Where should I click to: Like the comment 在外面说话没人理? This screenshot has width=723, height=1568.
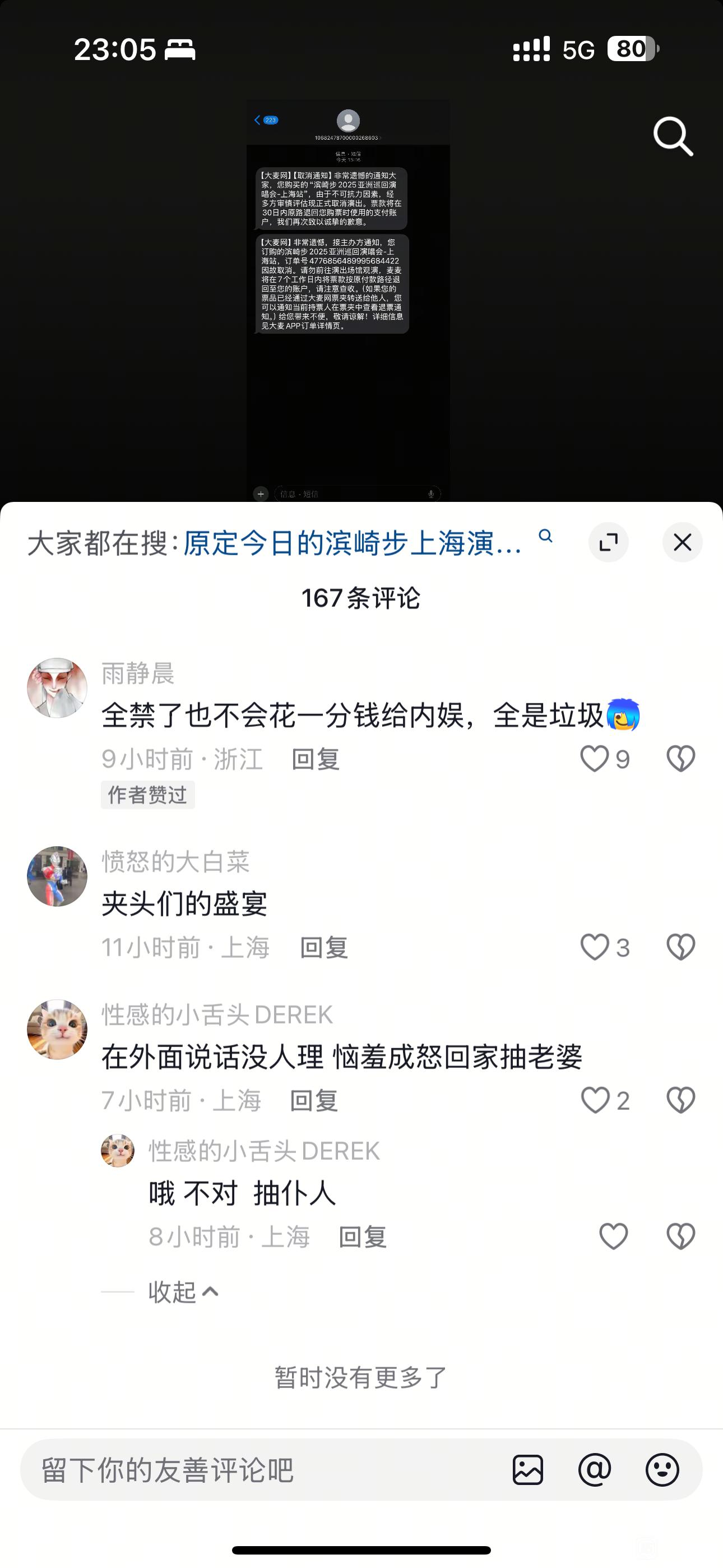point(595,1100)
